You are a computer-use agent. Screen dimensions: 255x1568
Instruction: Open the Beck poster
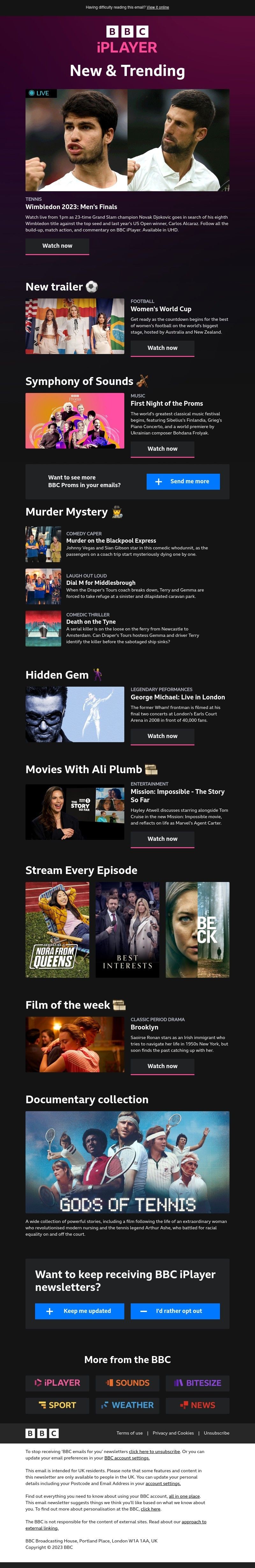coord(197,930)
